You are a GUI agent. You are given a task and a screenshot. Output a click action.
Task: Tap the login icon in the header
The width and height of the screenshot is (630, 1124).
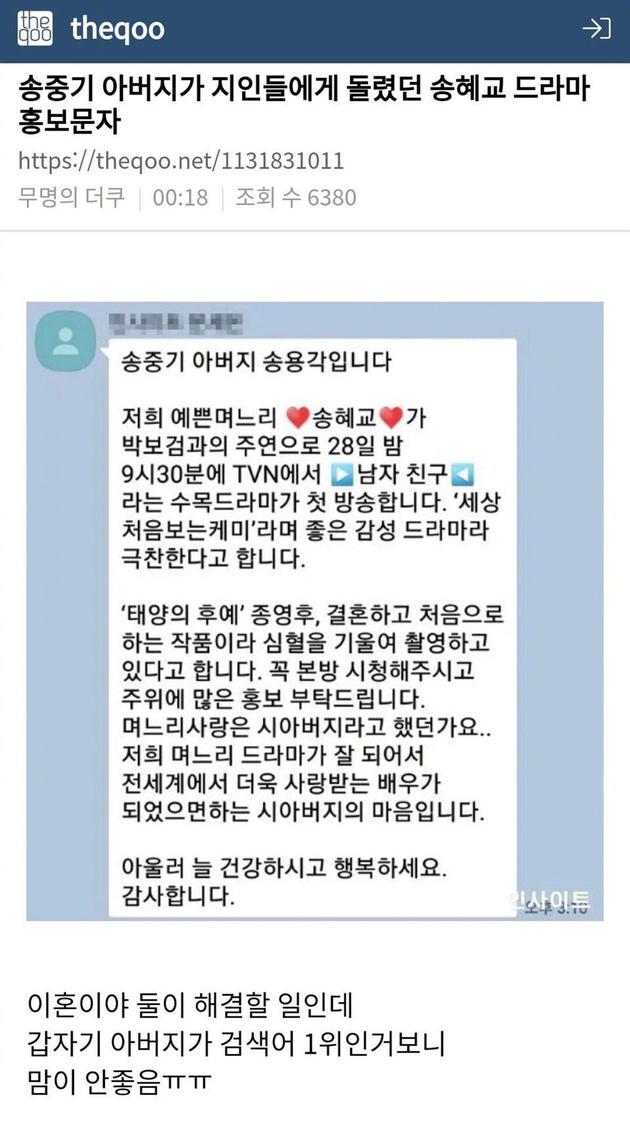coord(596,29)
